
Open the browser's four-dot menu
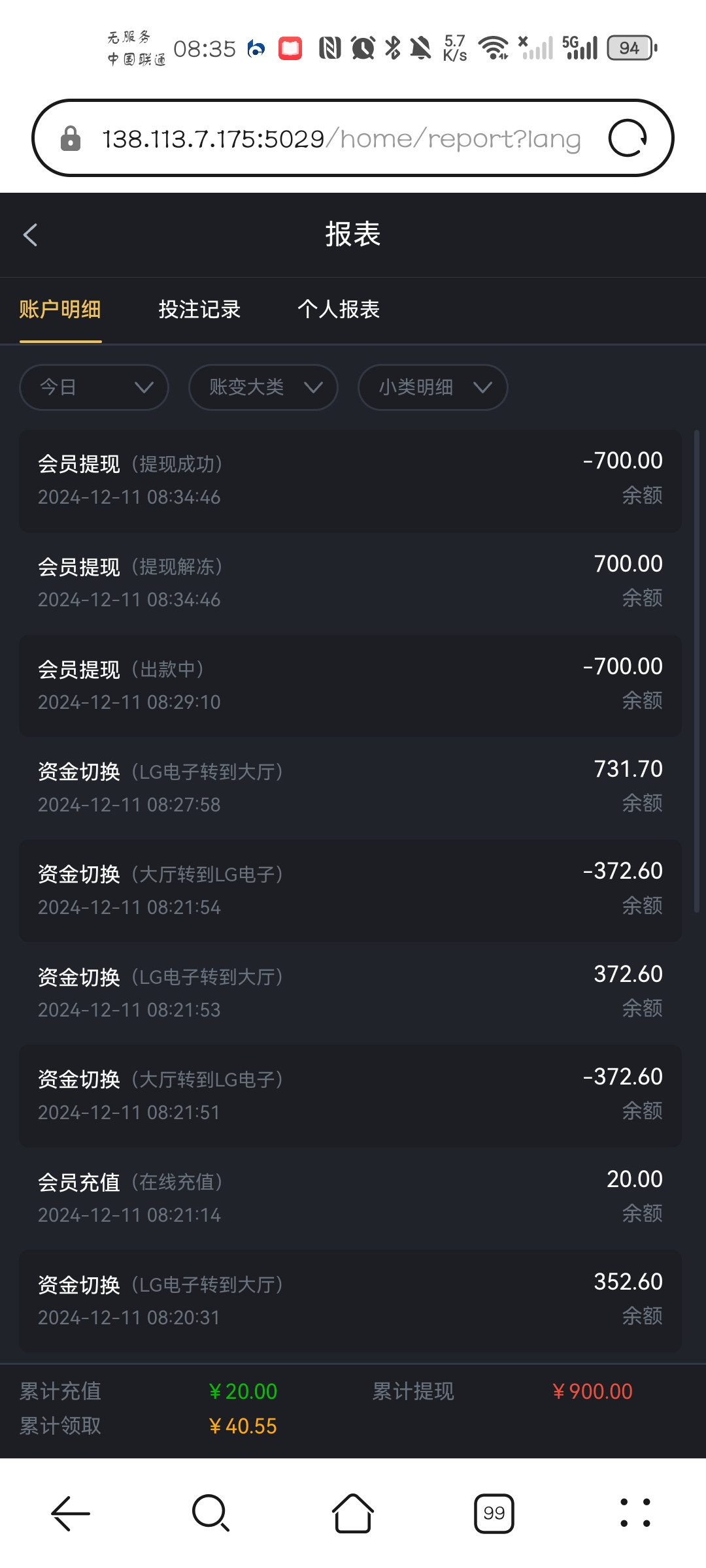(x=635, y=1513)
